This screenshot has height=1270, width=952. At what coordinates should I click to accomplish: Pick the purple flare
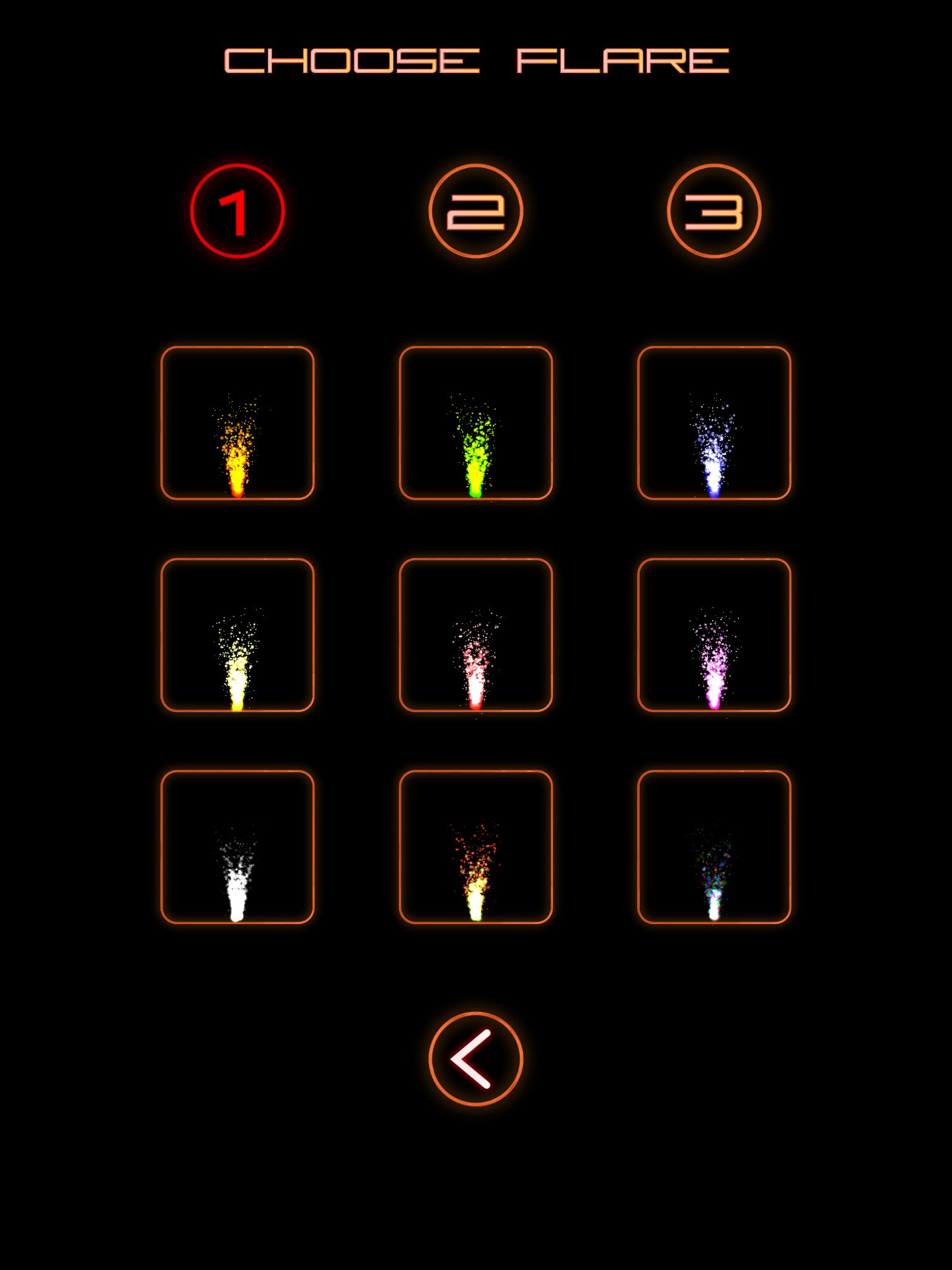(x=713, y=635)
